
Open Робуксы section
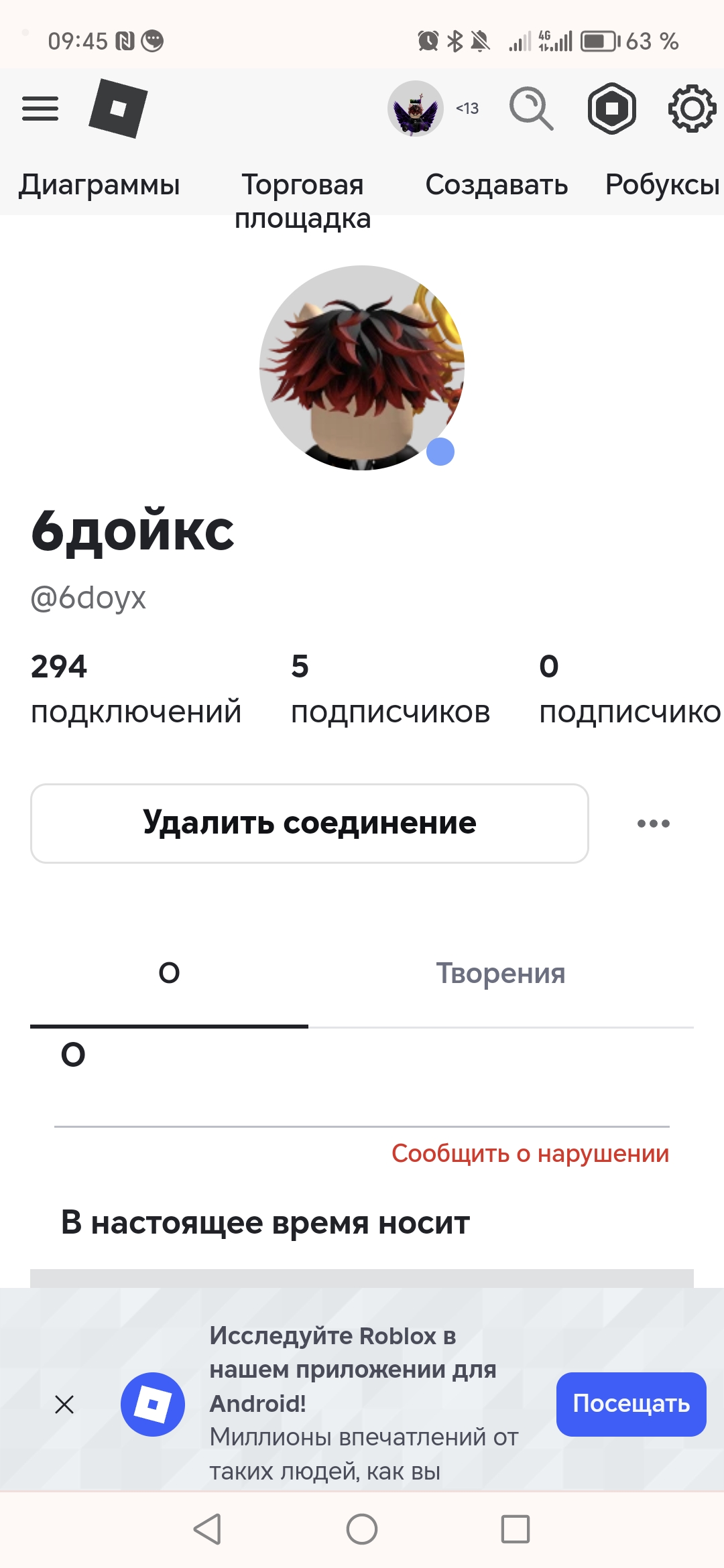pos(662,184)
